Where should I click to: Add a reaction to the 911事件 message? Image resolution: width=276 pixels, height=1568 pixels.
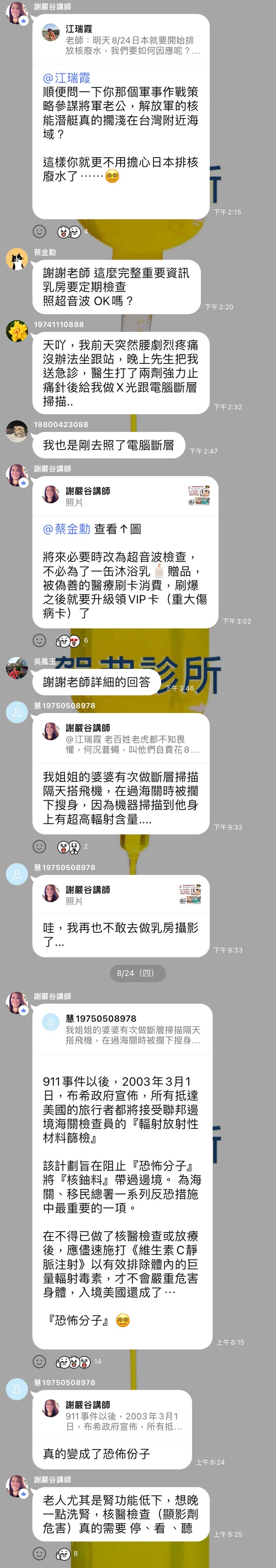[x=39, y=1362]
